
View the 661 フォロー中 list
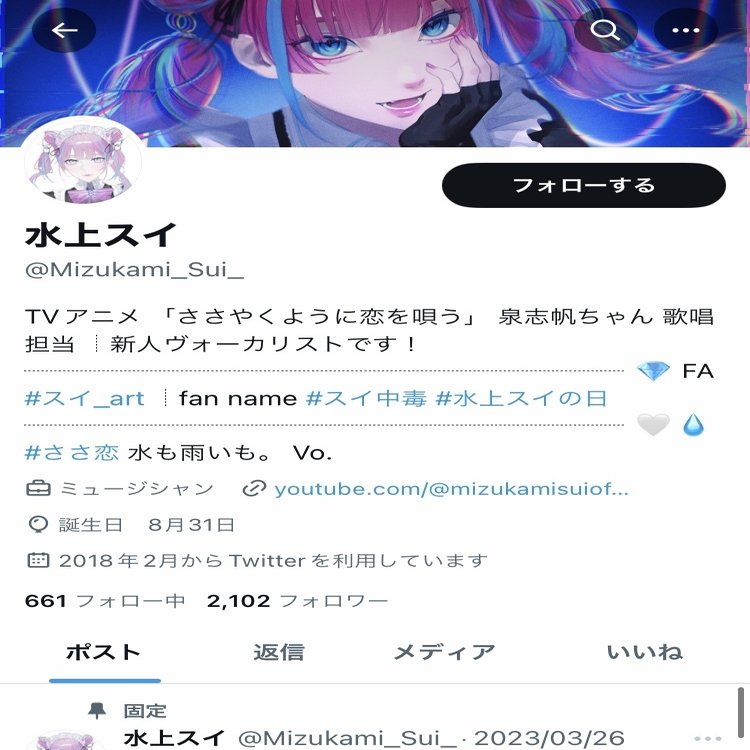click(x=105, y=601)
